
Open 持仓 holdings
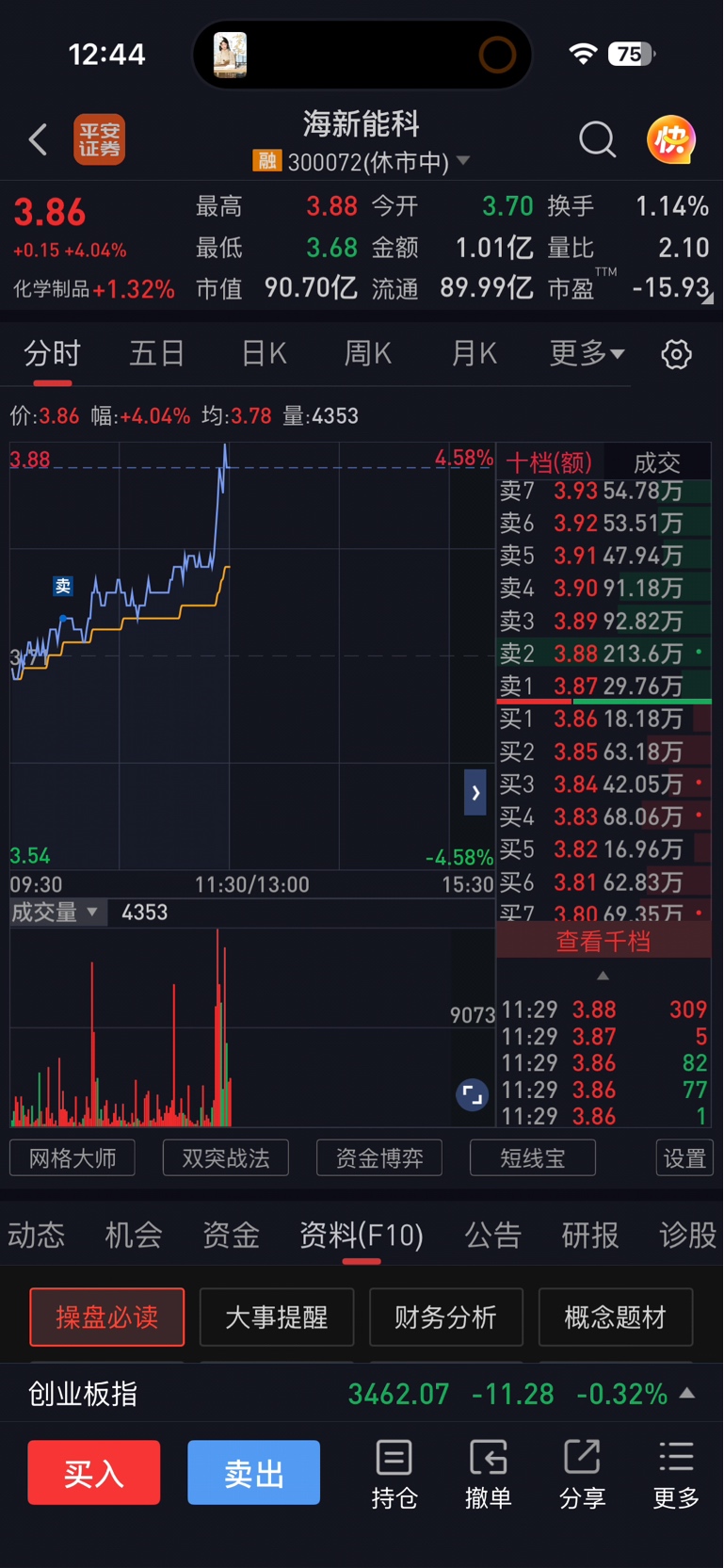[x=394, y=1474]
